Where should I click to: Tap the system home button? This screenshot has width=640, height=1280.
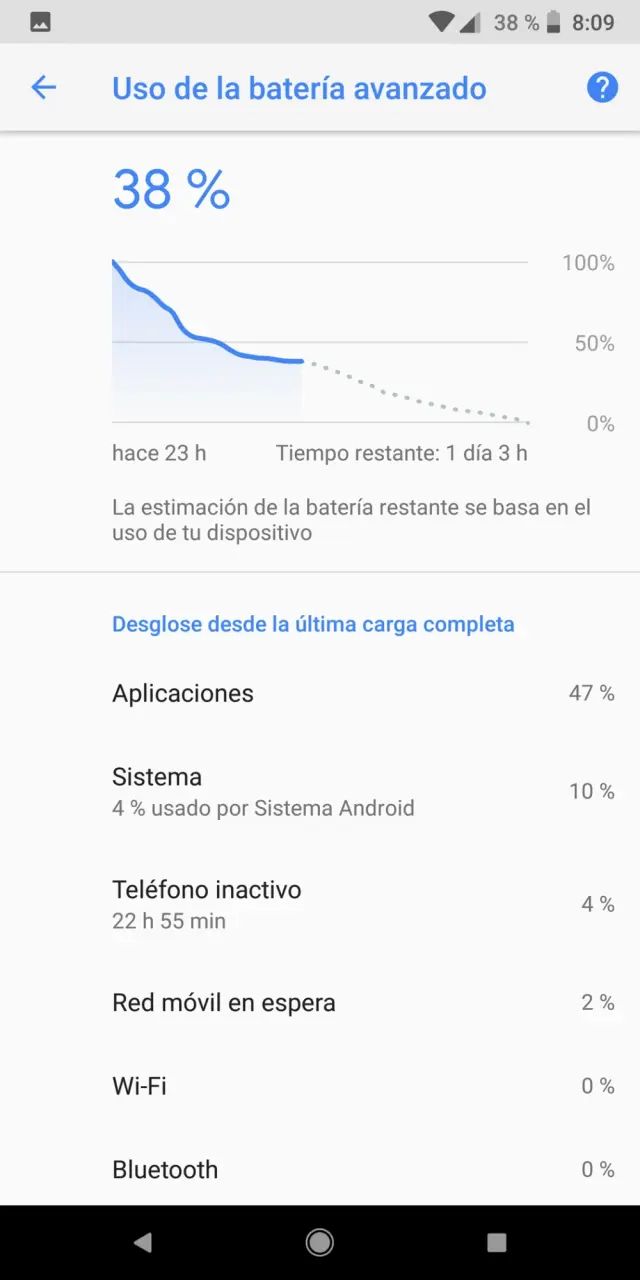[x=320, y=1242]
